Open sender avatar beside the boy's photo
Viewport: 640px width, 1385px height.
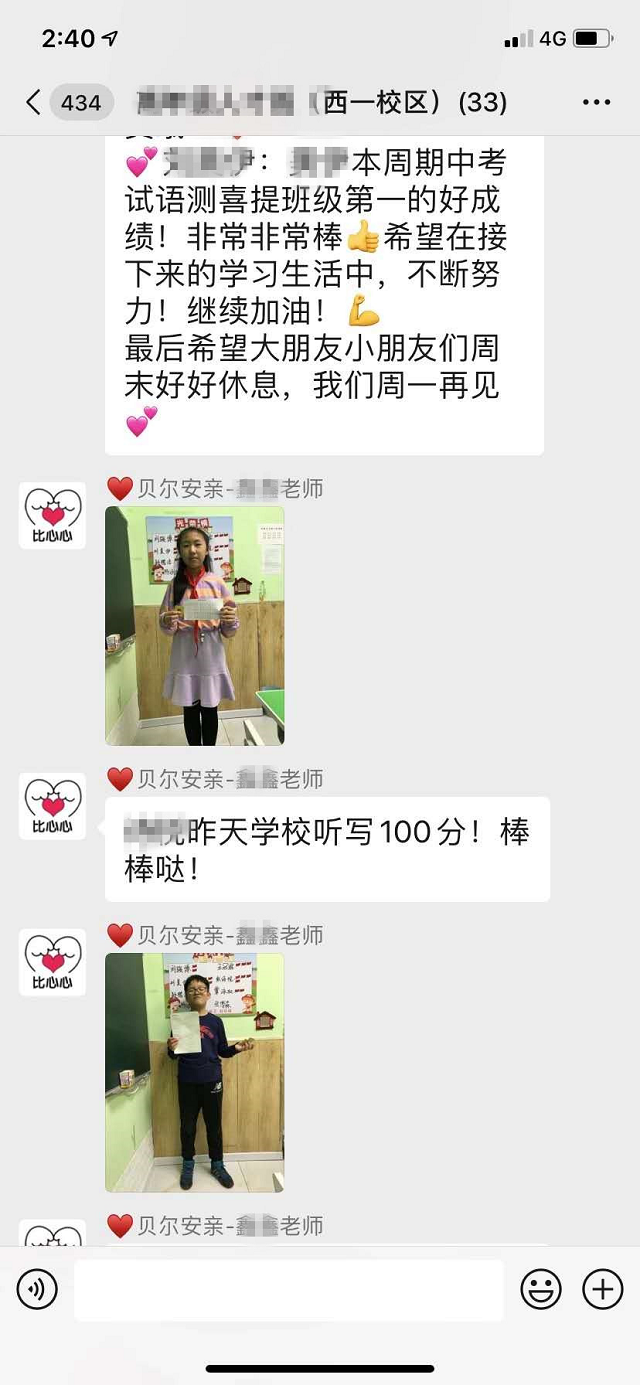[53, 962]
